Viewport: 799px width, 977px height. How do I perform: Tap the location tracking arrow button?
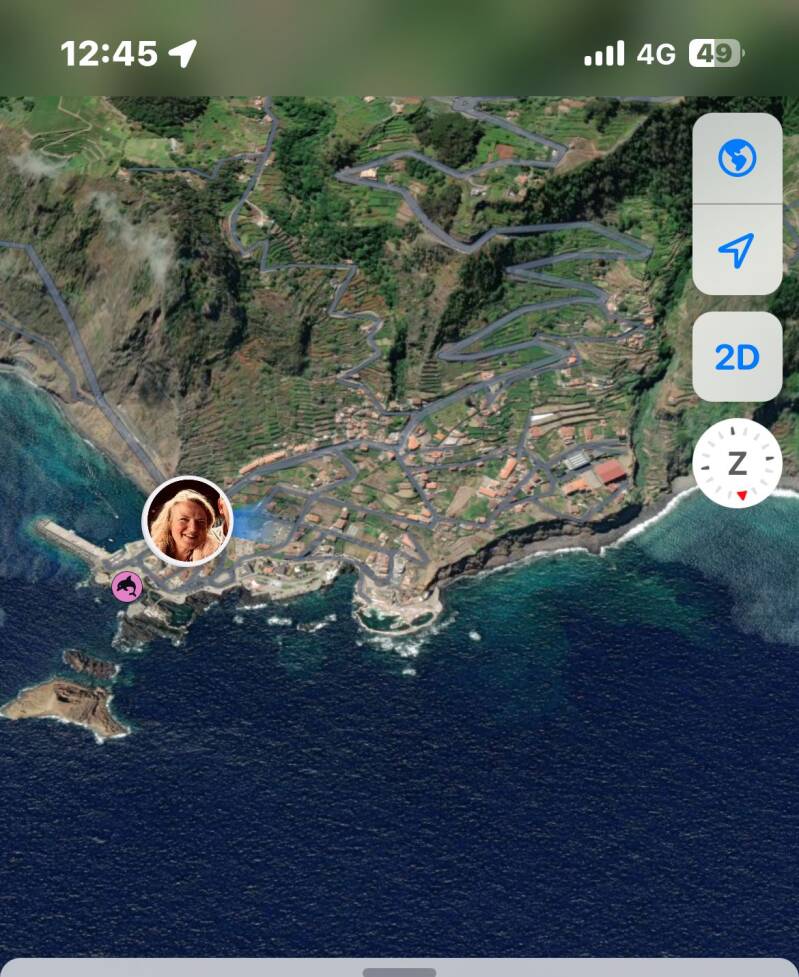(737, 250)
